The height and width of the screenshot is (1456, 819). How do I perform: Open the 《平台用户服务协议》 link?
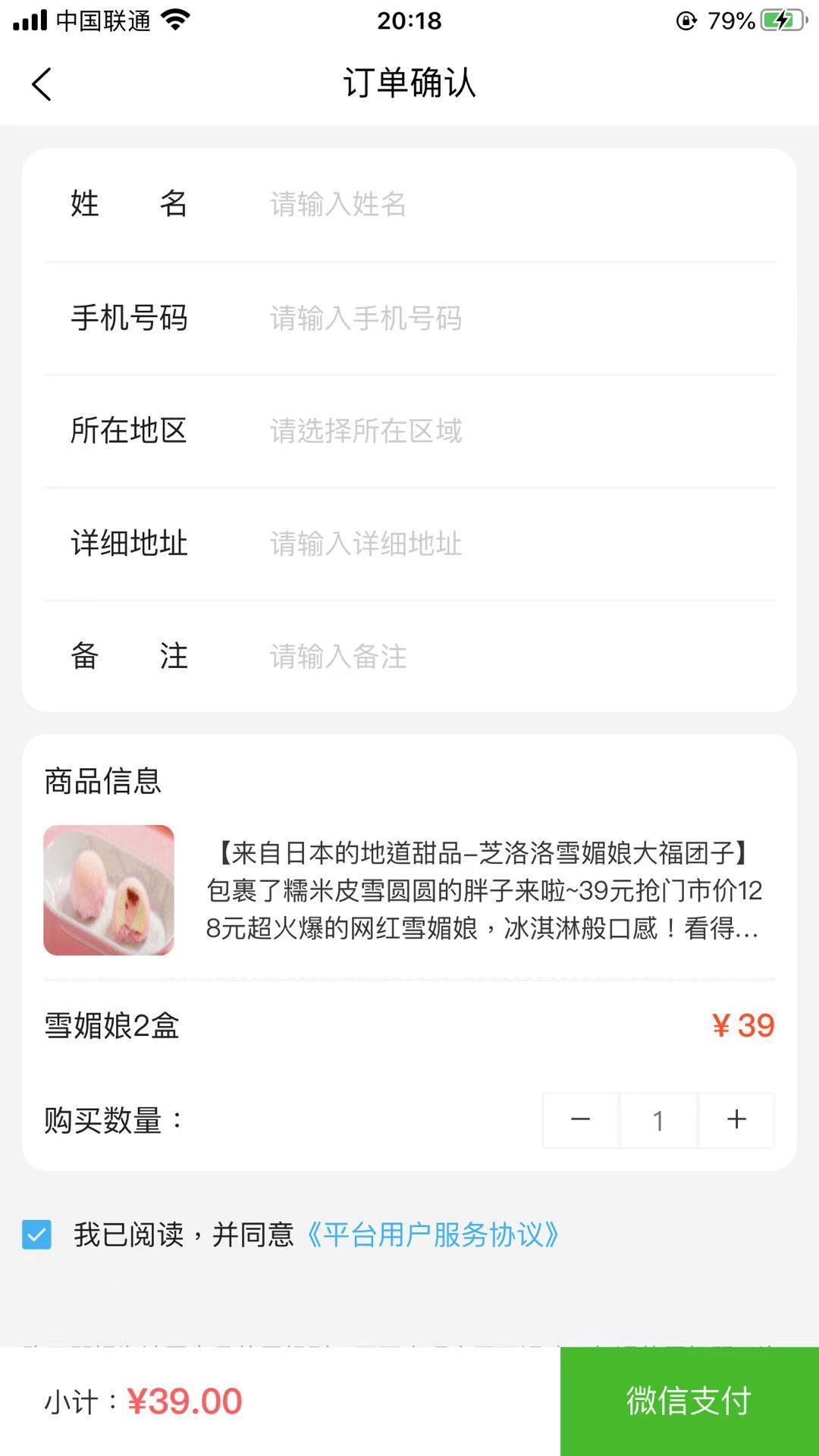[x=432, y=1235]
